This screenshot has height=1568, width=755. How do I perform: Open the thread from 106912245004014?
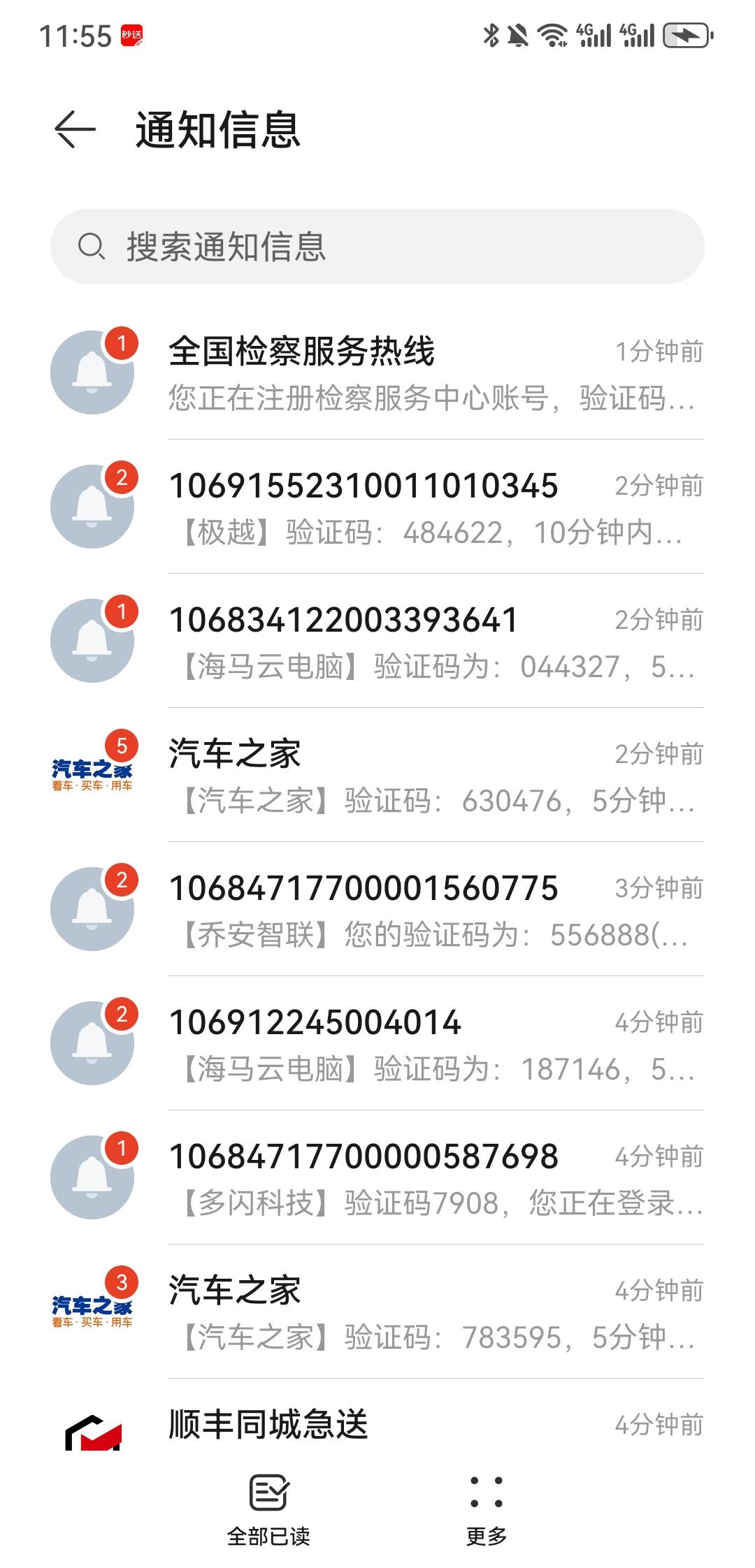(x=377, y=1044)
